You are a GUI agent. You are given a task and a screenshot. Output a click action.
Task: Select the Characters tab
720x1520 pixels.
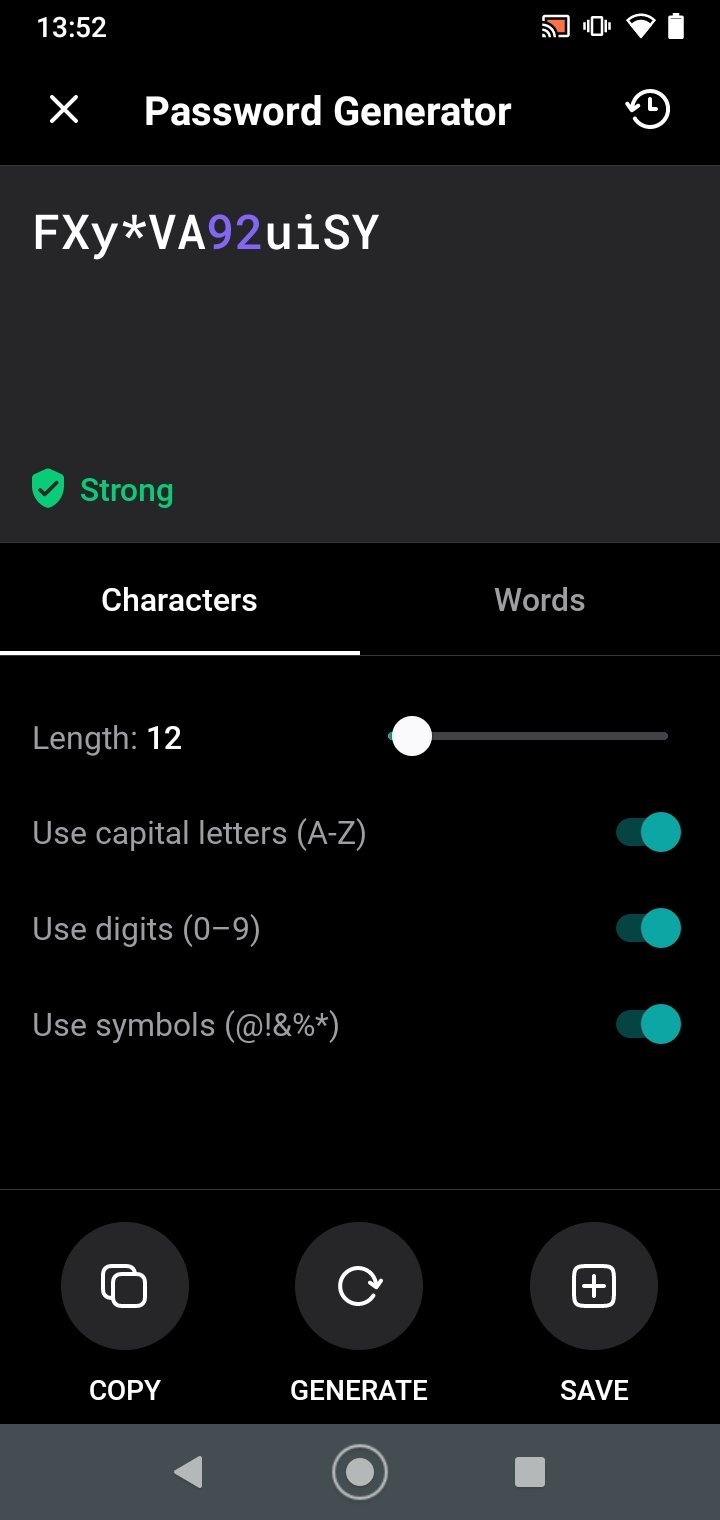click(180, 600)
